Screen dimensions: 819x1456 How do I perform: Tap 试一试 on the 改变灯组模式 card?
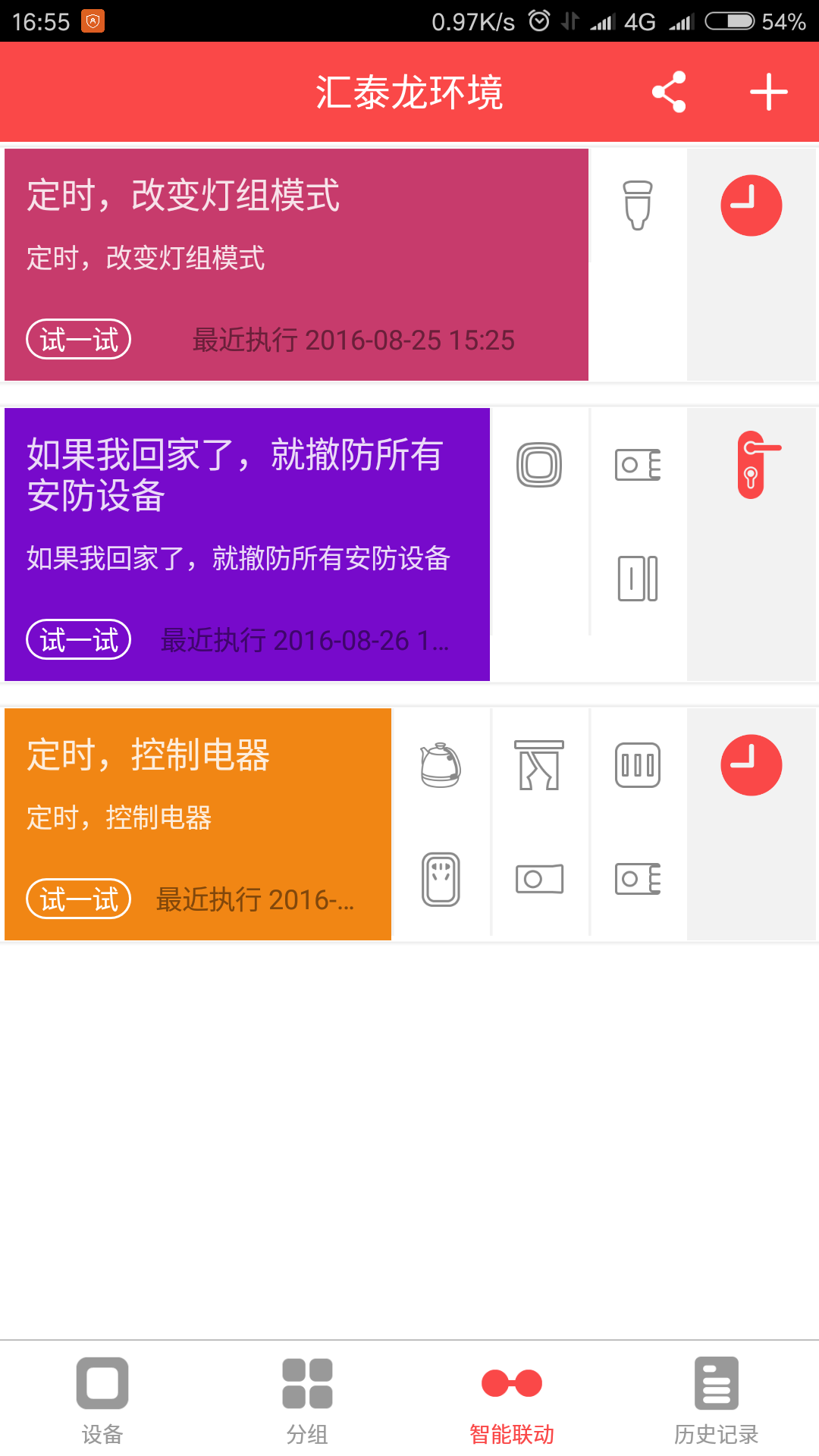tap(79, 339)
